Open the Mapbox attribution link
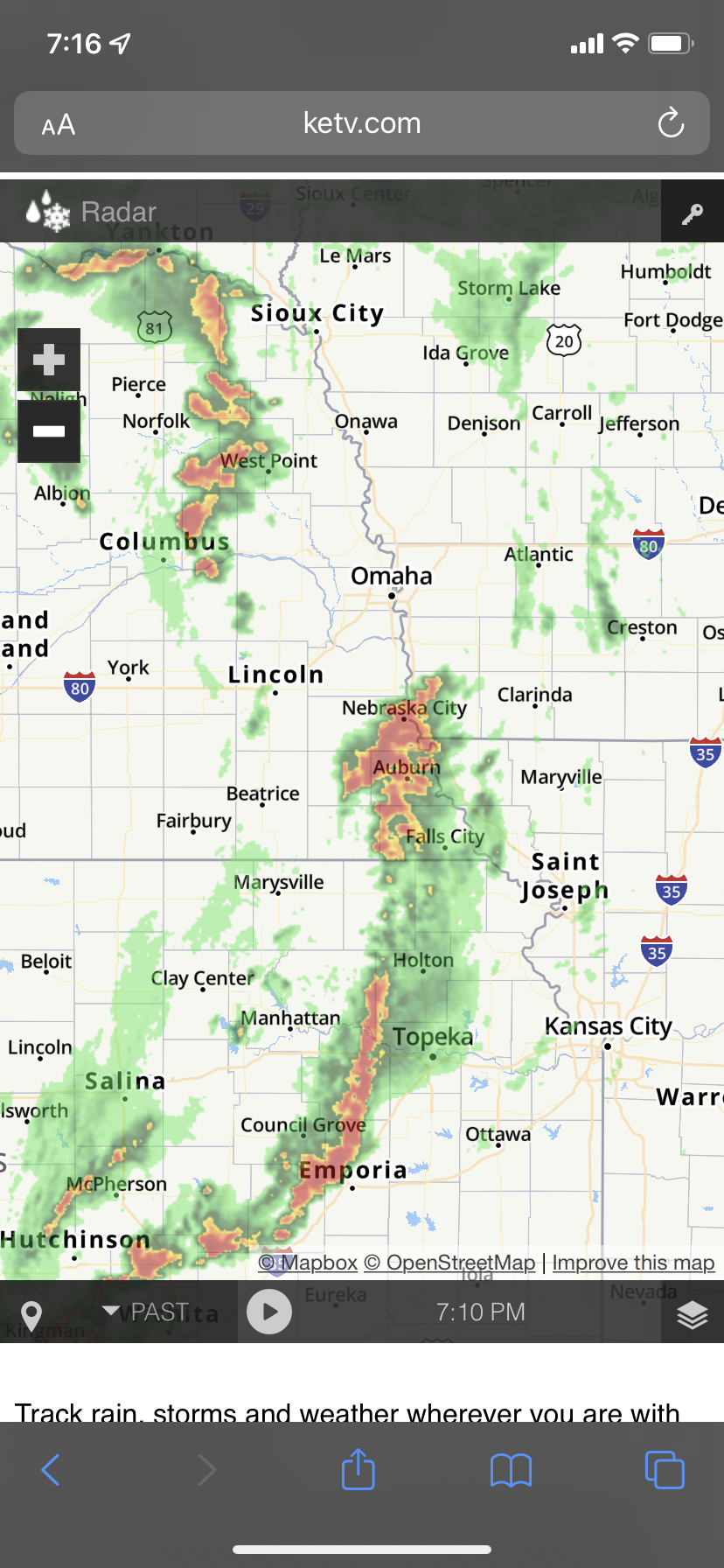 [309, 1263]
